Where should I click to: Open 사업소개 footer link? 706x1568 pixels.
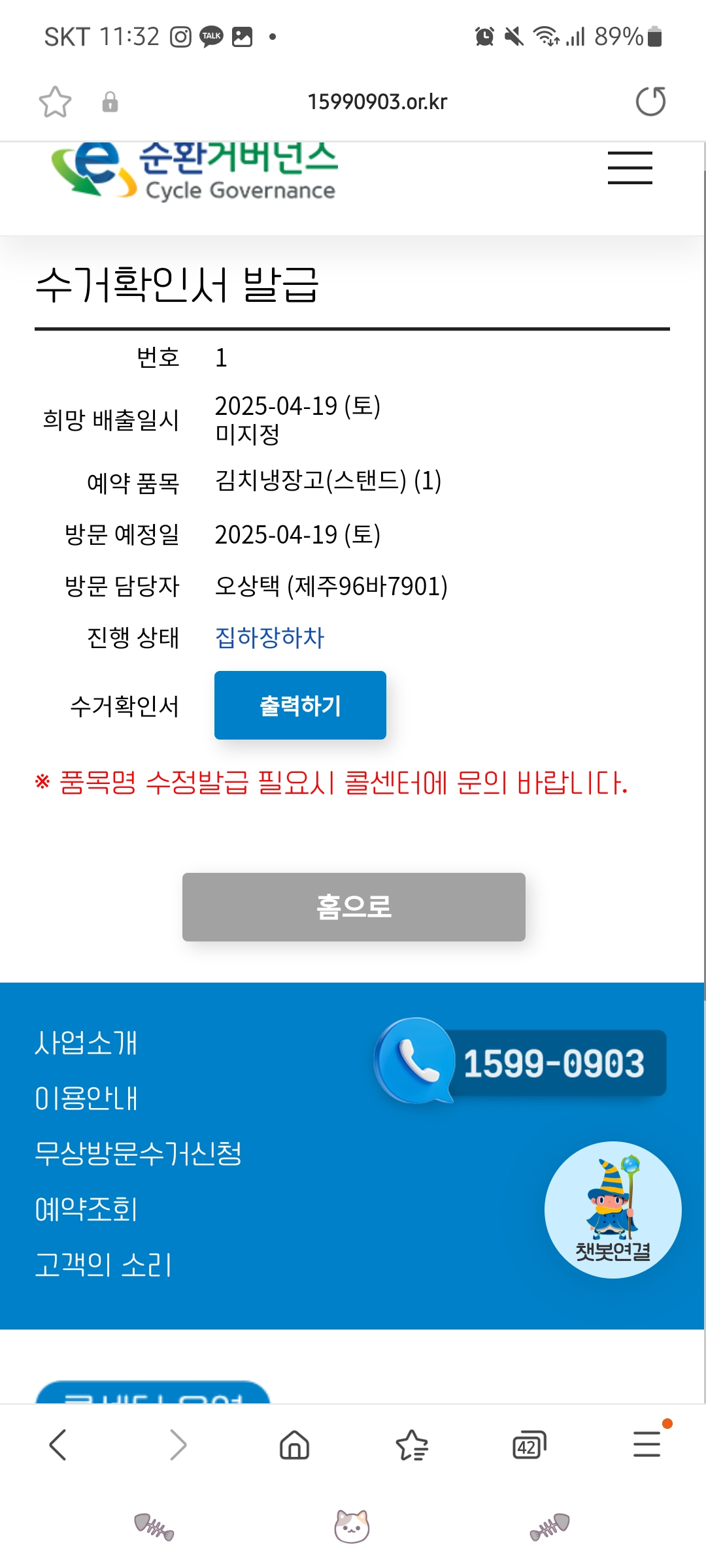[x=86, y=1043]
